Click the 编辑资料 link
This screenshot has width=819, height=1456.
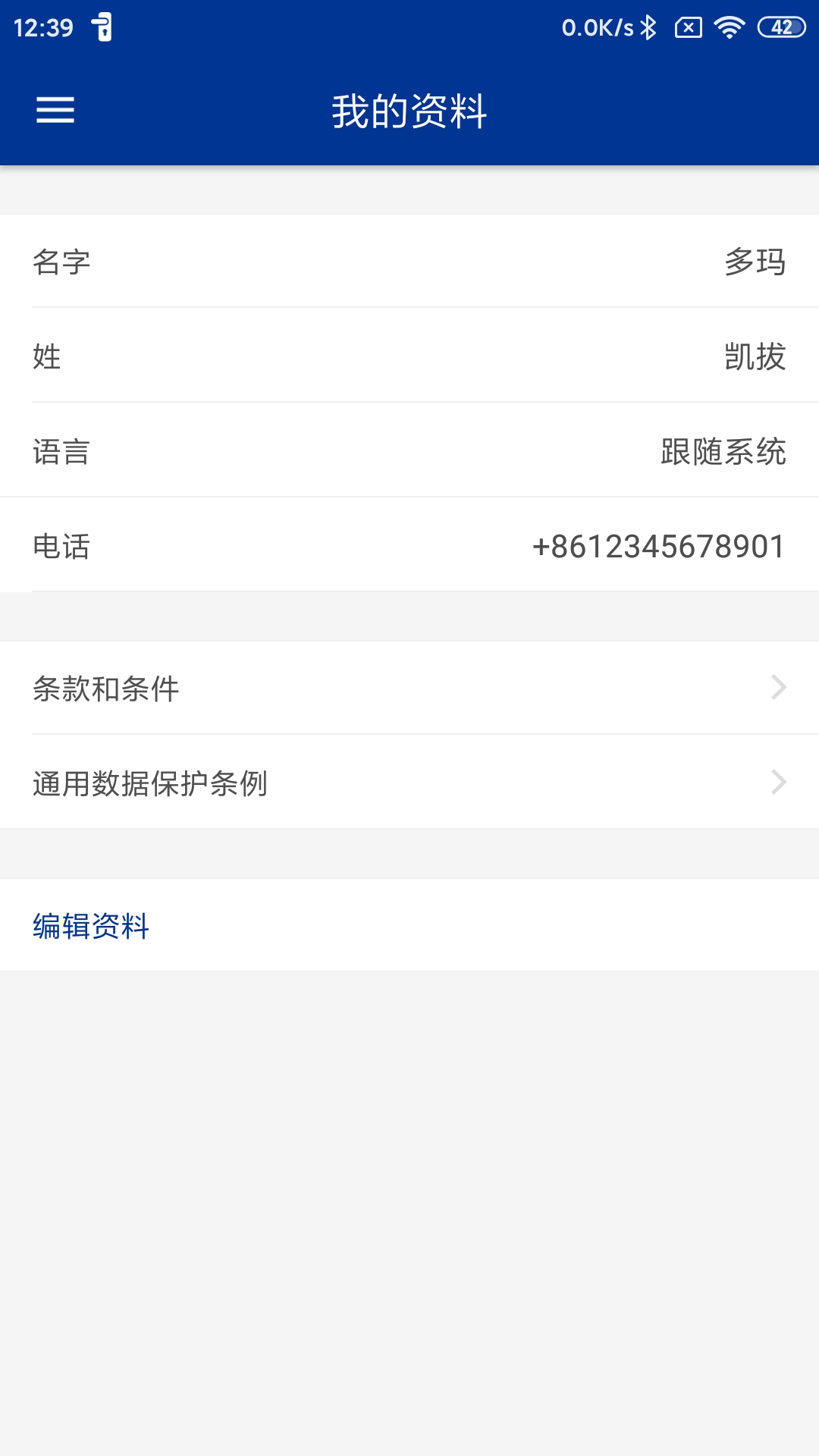click(90, 926)
